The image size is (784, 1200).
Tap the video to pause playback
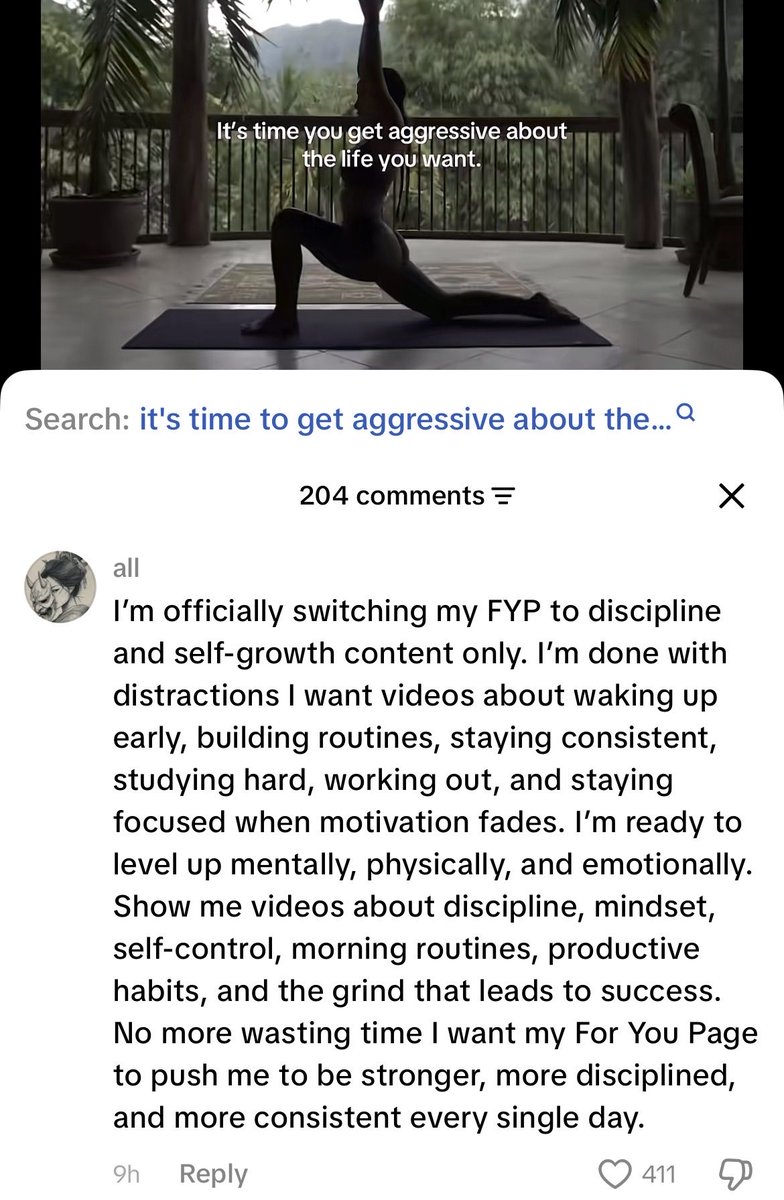[392, 185]
